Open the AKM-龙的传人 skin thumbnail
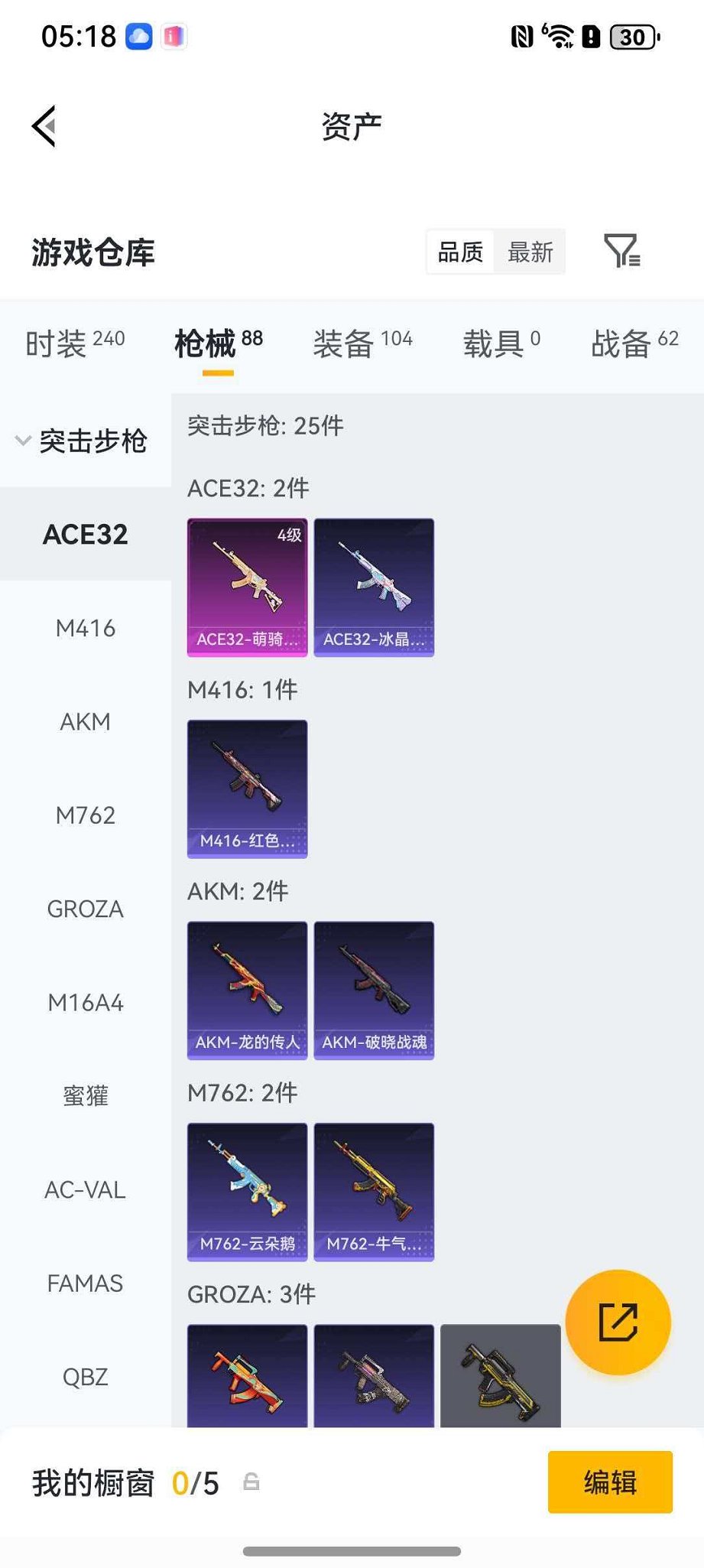This screenshot has height=1568, width=704. tap(246, 990)
